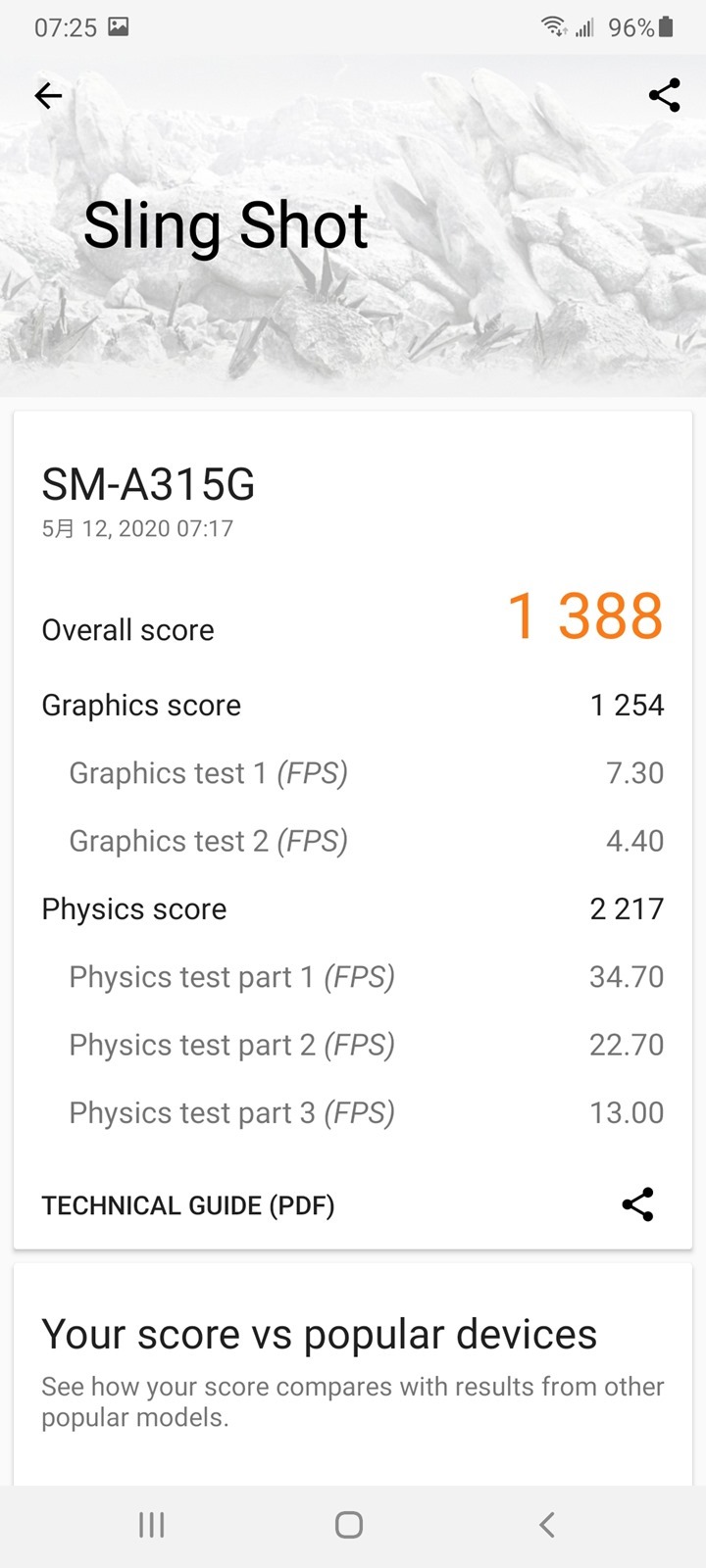Open recent apps from the navigation bar
Viewport: 706px width, 1568px height.
point(151,1525)
